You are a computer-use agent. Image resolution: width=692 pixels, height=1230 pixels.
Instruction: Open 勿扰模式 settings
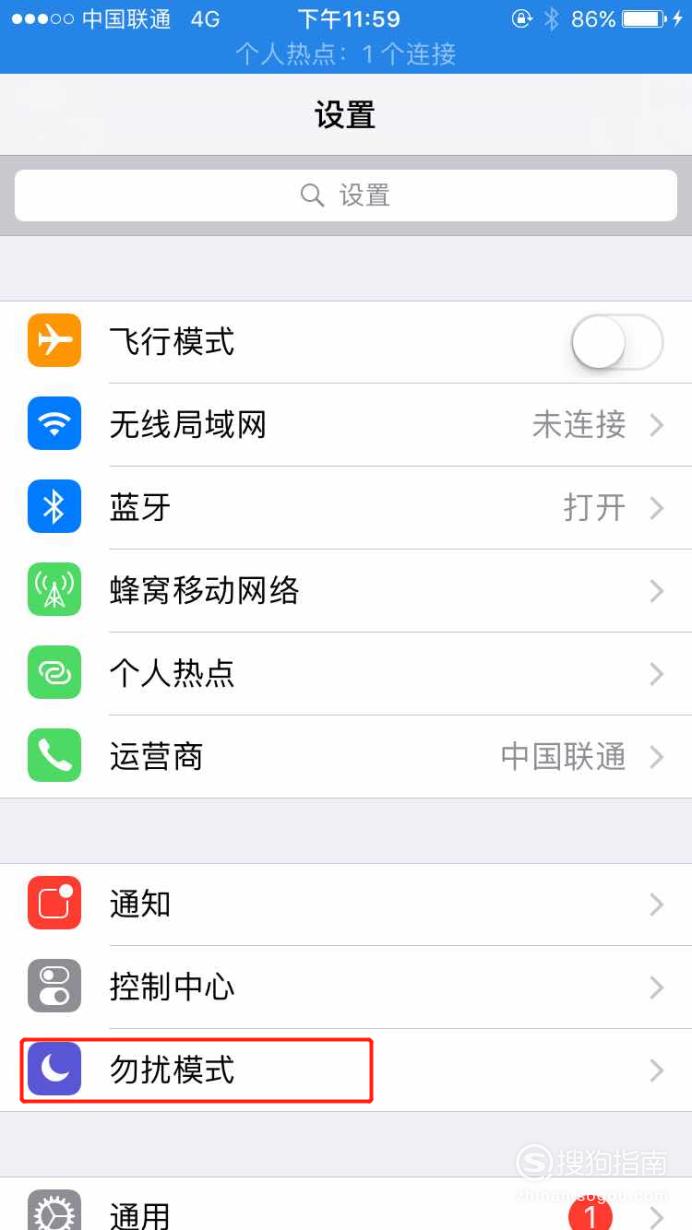pos(346,1071)
